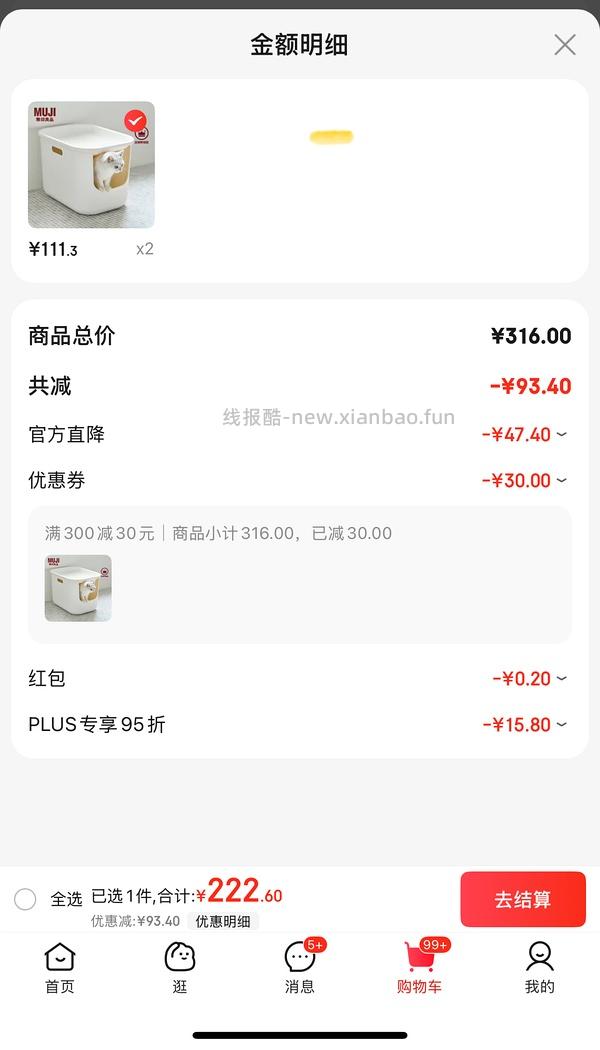Select the 购物车 tab

pos(420,968)
